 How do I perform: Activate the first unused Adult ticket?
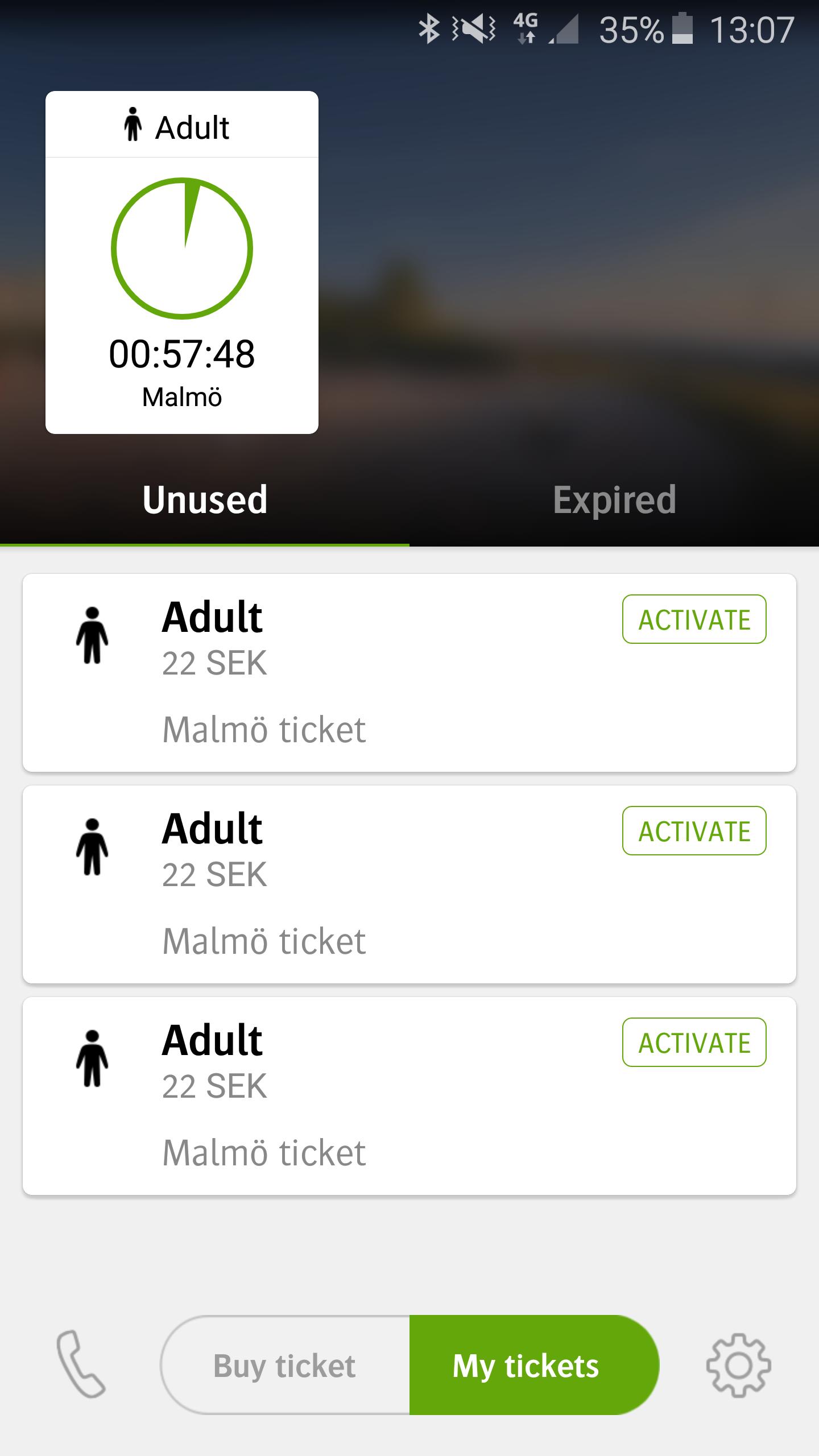694,619
